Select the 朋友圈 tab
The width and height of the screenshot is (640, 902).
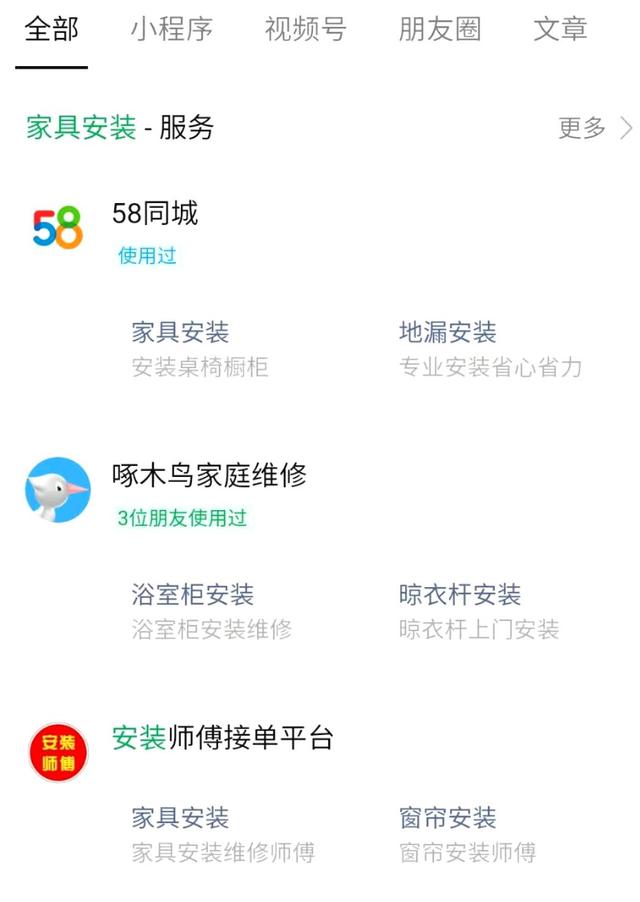point(439,30)
